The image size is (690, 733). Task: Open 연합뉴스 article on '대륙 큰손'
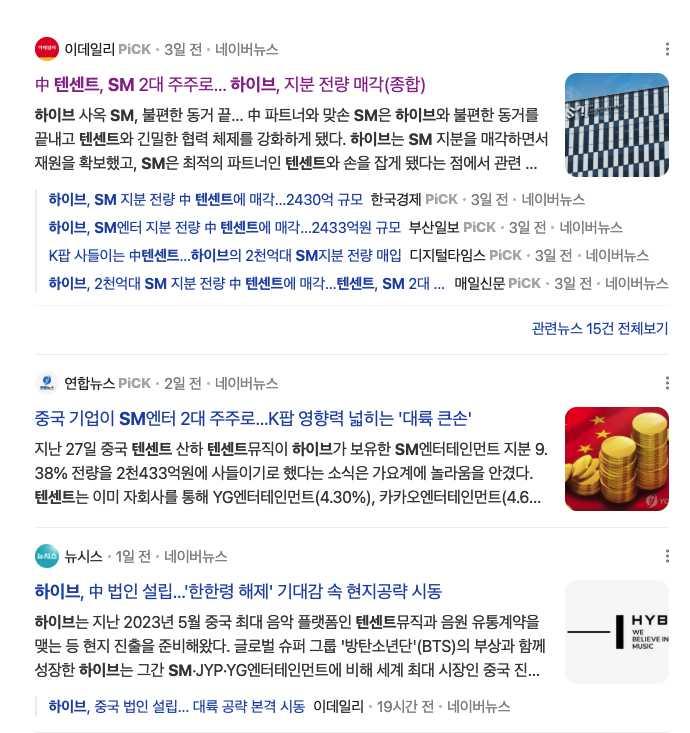(x=253, y=418)
